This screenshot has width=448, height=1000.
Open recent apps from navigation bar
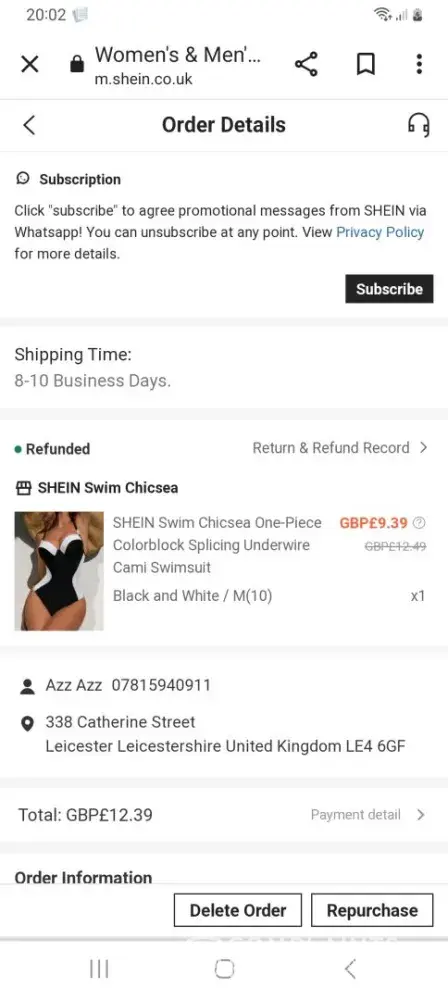(99, 969)
